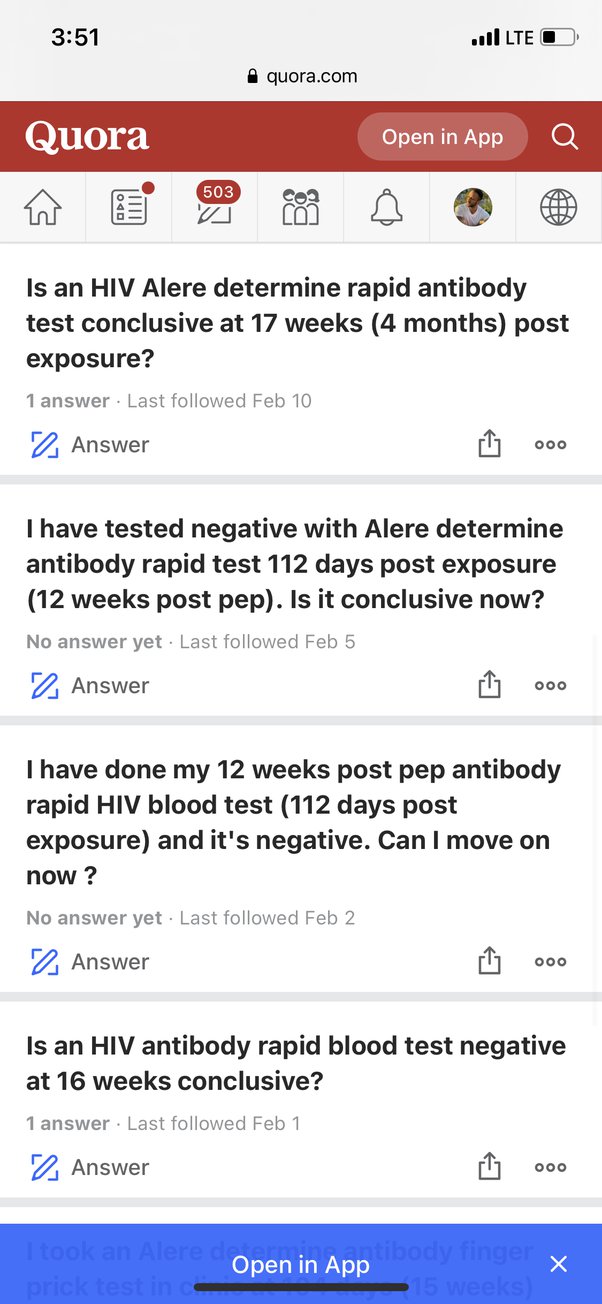Dismiss the blue Open in App banner
The width and height of the screenshot is (602, 1304).
coord(559,1265)
